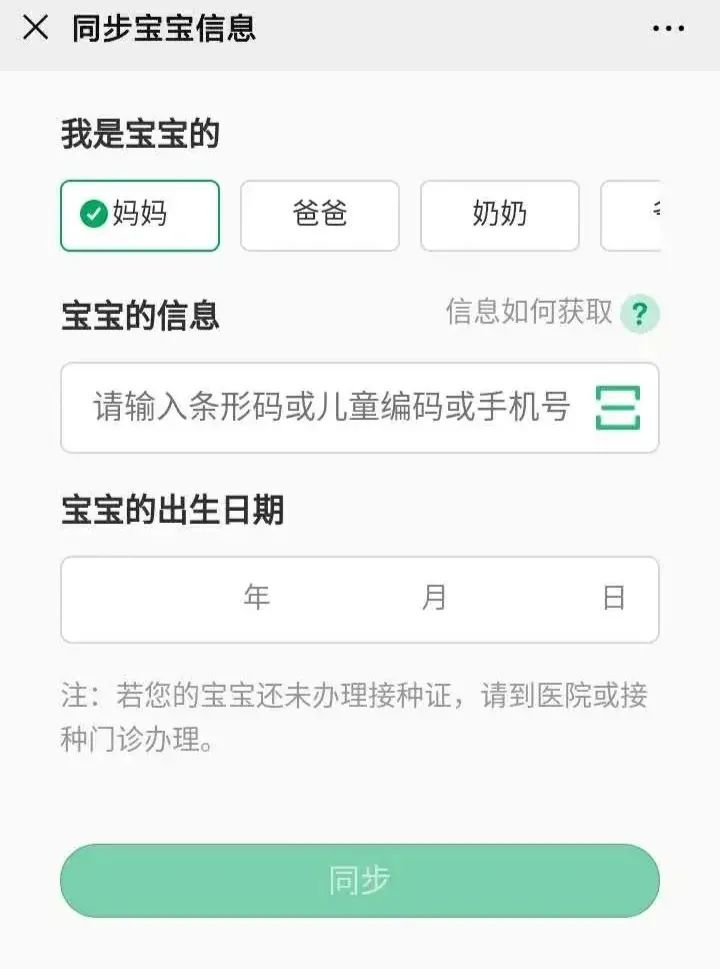This screenshot has width=720, height=969.
Task: Open the baby's birth date picker
Action: [359, 599]
